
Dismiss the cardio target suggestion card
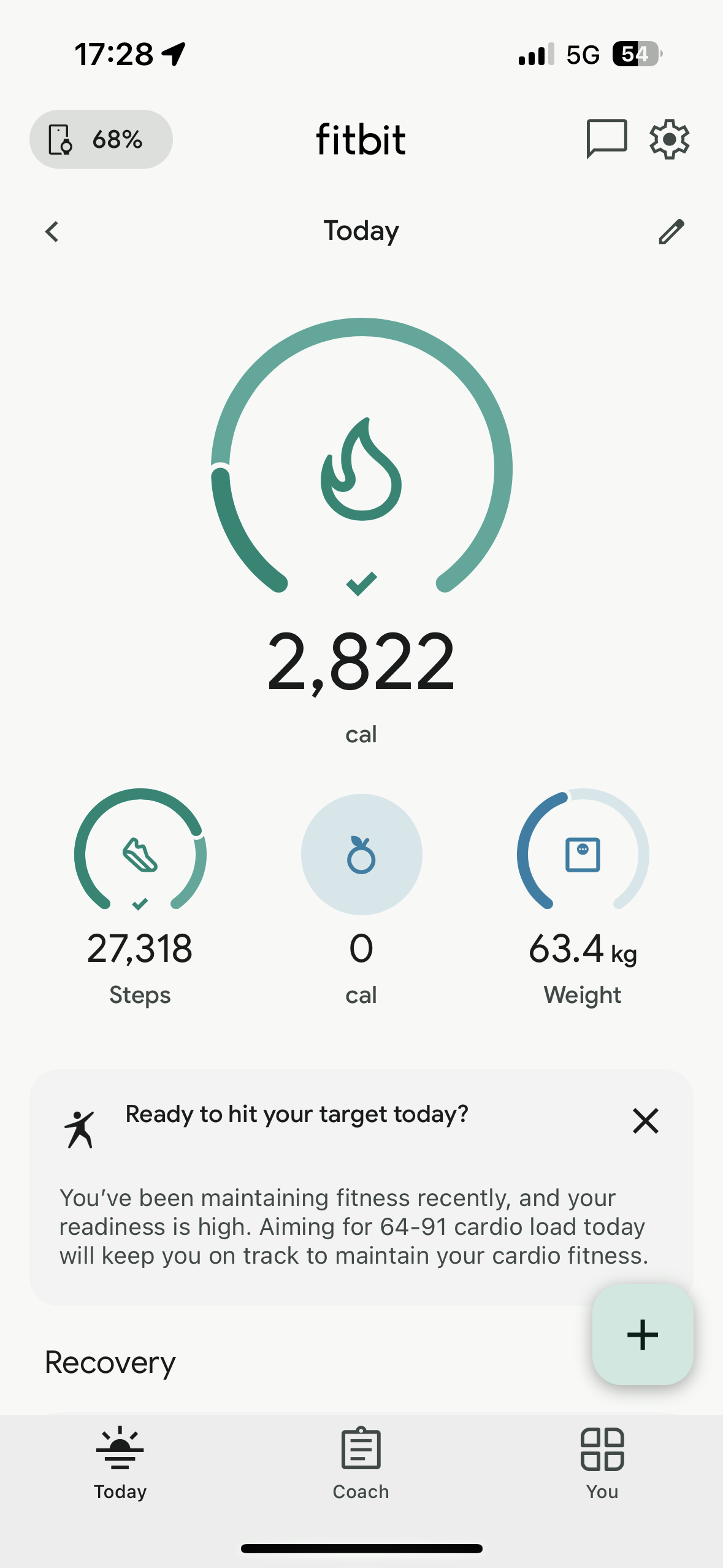tap(645, 1121)
